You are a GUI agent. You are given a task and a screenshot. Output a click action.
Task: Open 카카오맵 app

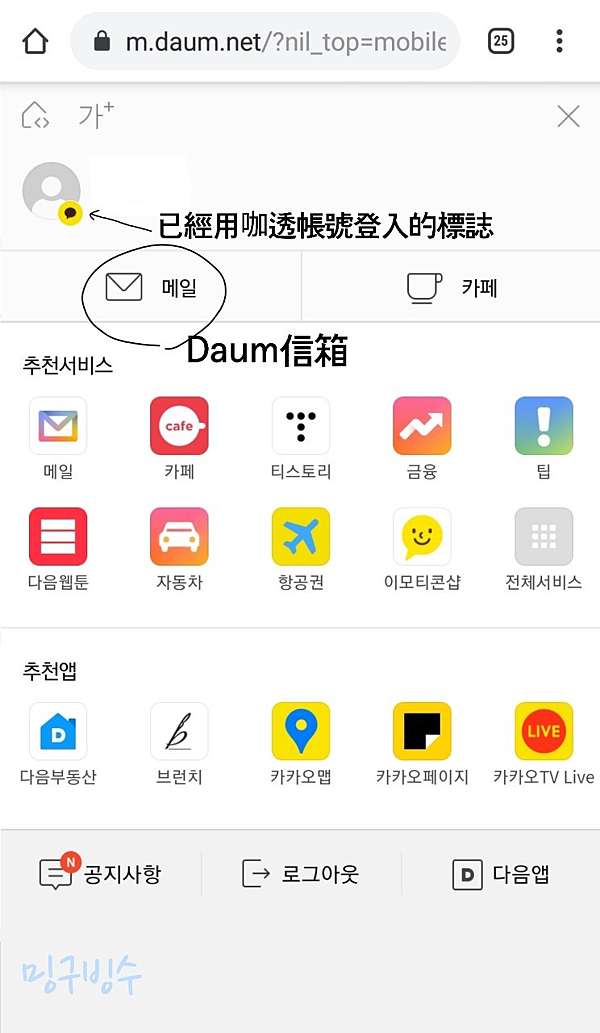tap(301, 744)
